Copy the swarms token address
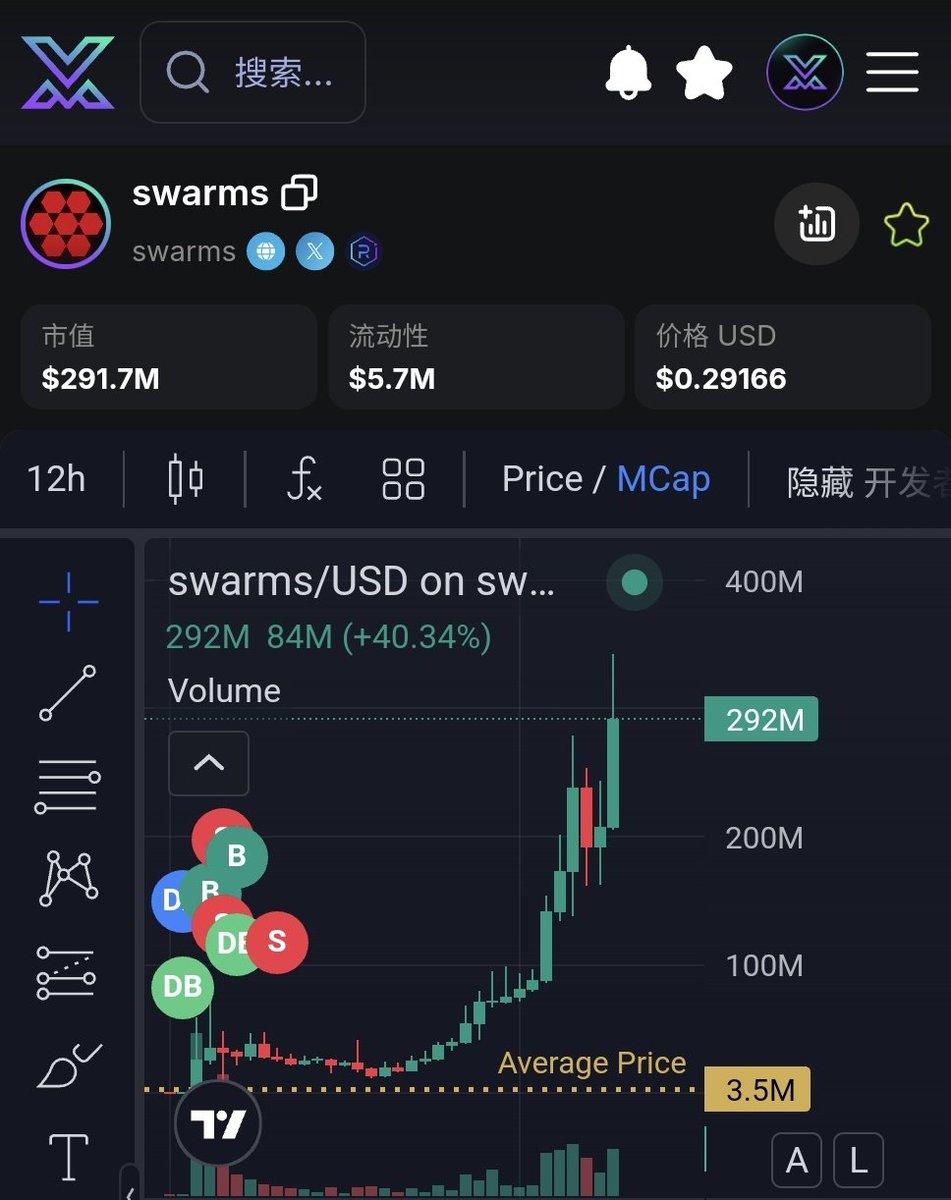The width and height of the screenshot is (951, 1200). pyautogui.click(x=299, y=192)
